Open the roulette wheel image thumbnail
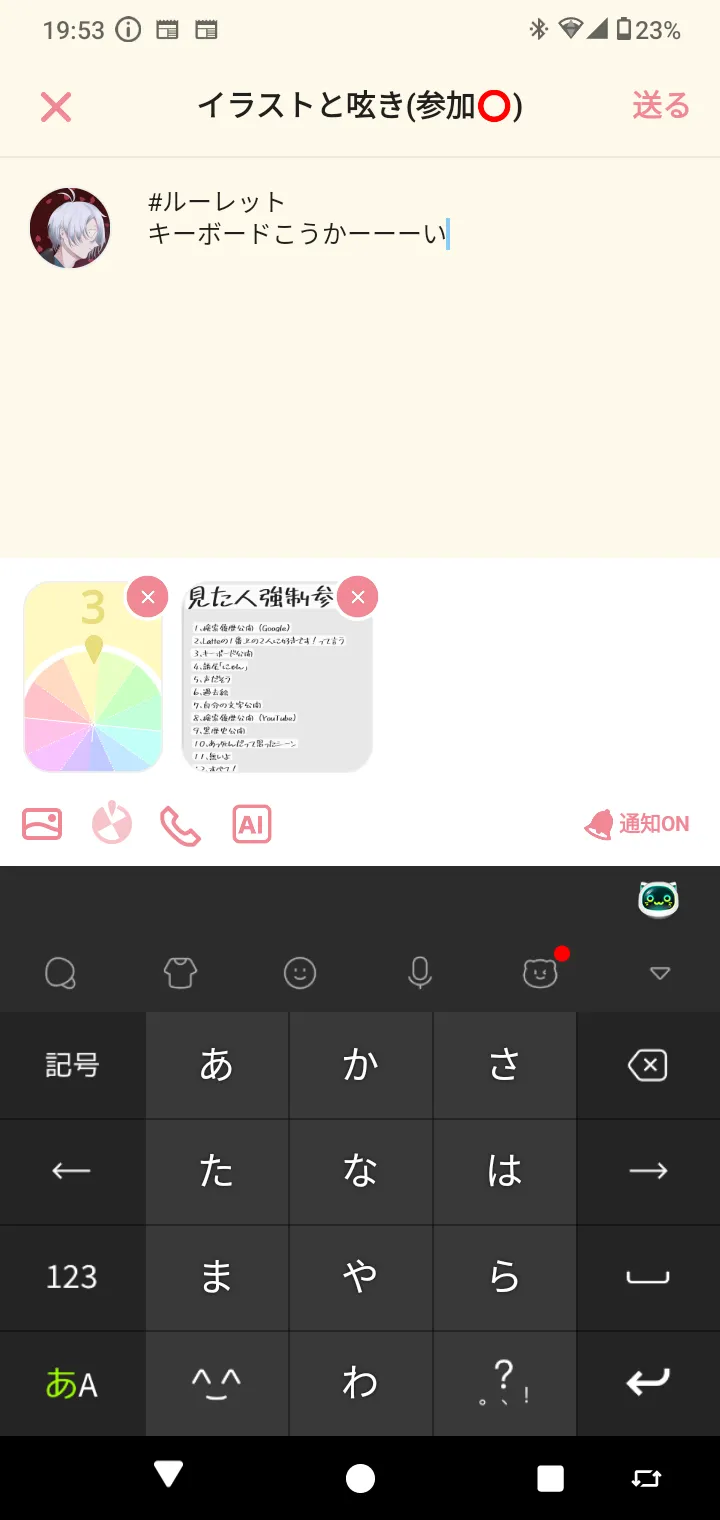 pos(93,678)
